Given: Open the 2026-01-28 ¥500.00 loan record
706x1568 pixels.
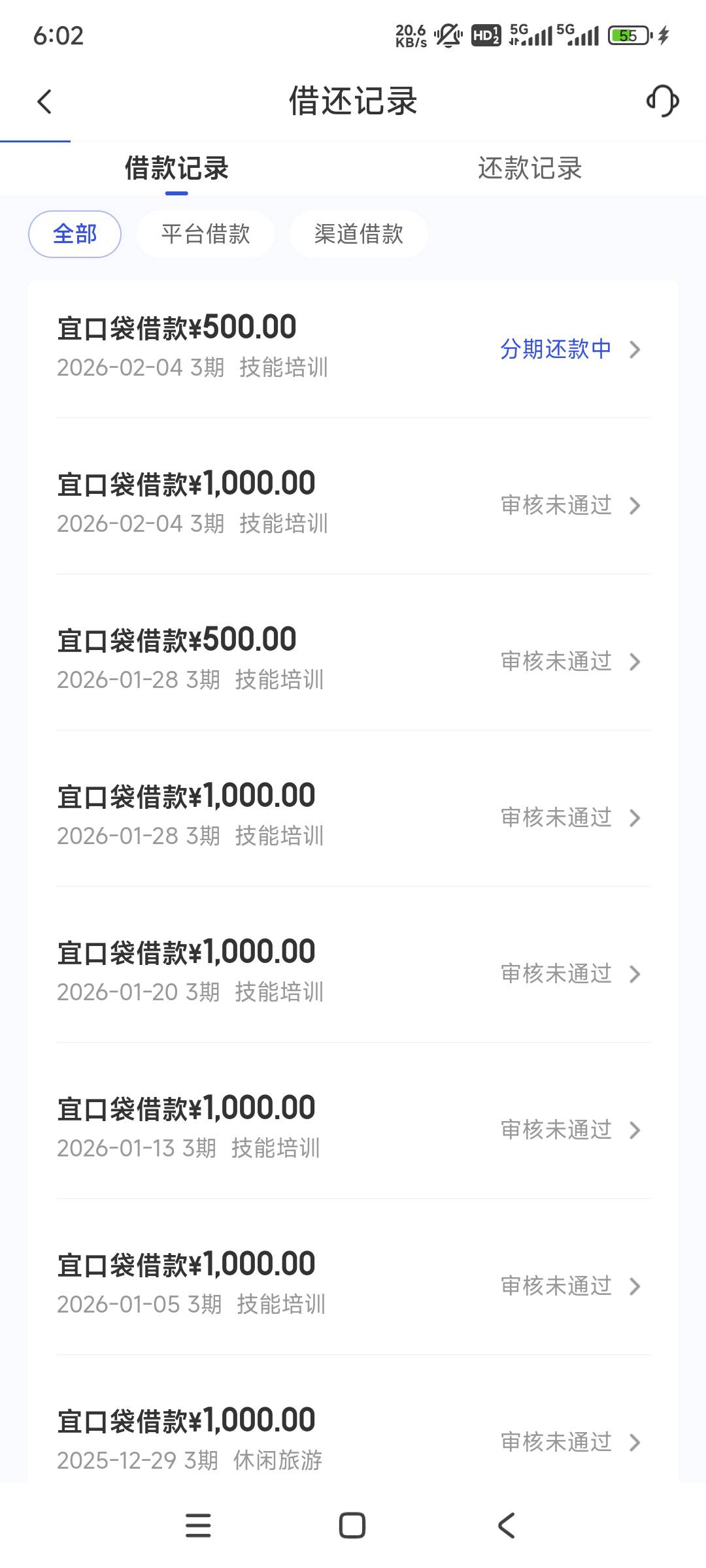Looking at the screenshot, I should 353,660.
